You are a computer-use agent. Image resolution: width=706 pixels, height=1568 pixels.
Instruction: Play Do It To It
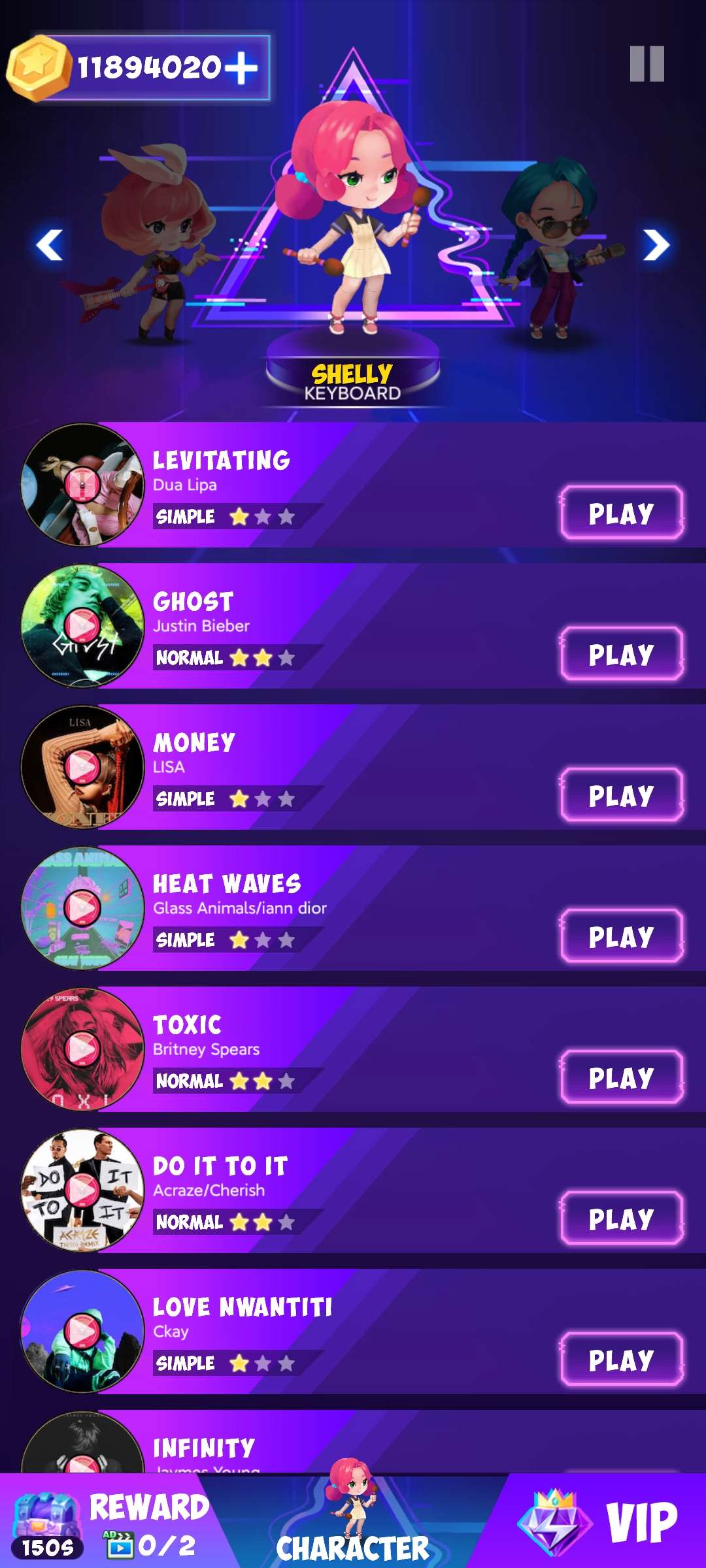(621, 1218)
